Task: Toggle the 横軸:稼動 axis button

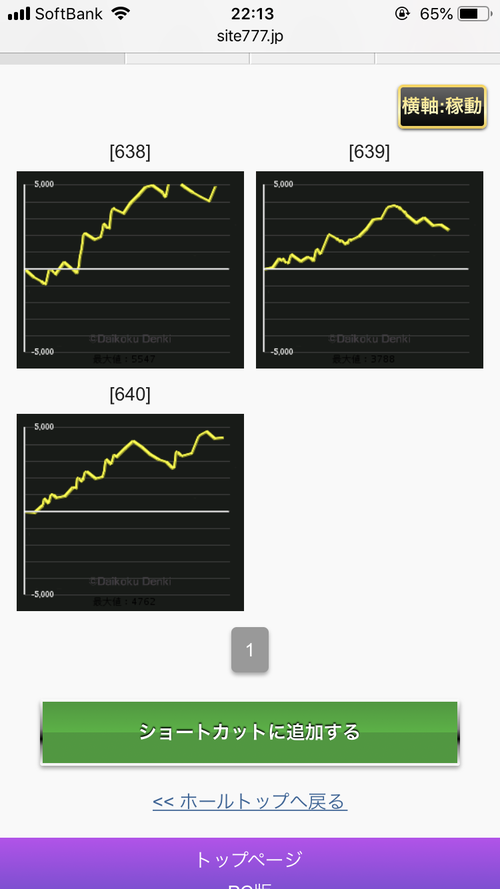Action: [x=442, y=107]
